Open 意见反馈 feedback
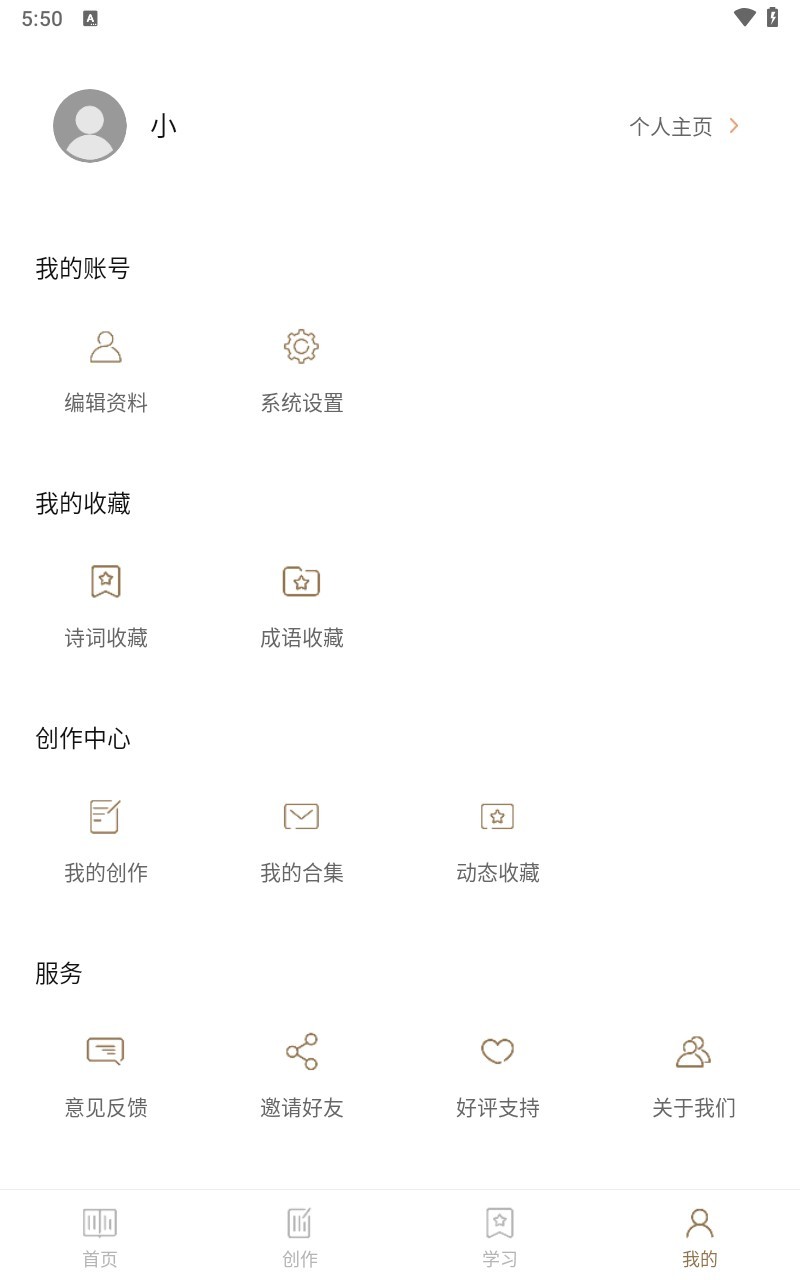Image resolution: width=800 pixels, height=1280 pixels. point(105,1075)
